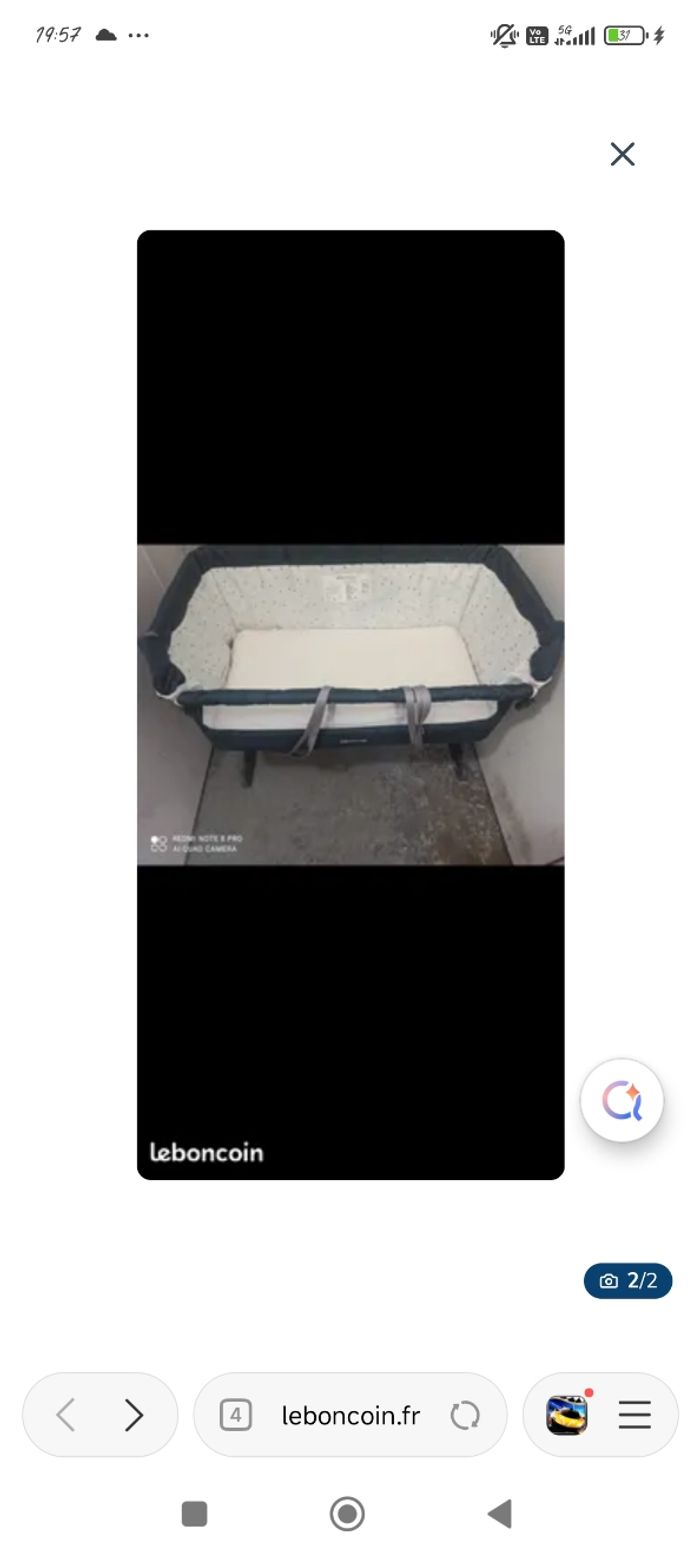
Task: Tap the leboncoin.fr address bar
Action: coord(350,1415)
